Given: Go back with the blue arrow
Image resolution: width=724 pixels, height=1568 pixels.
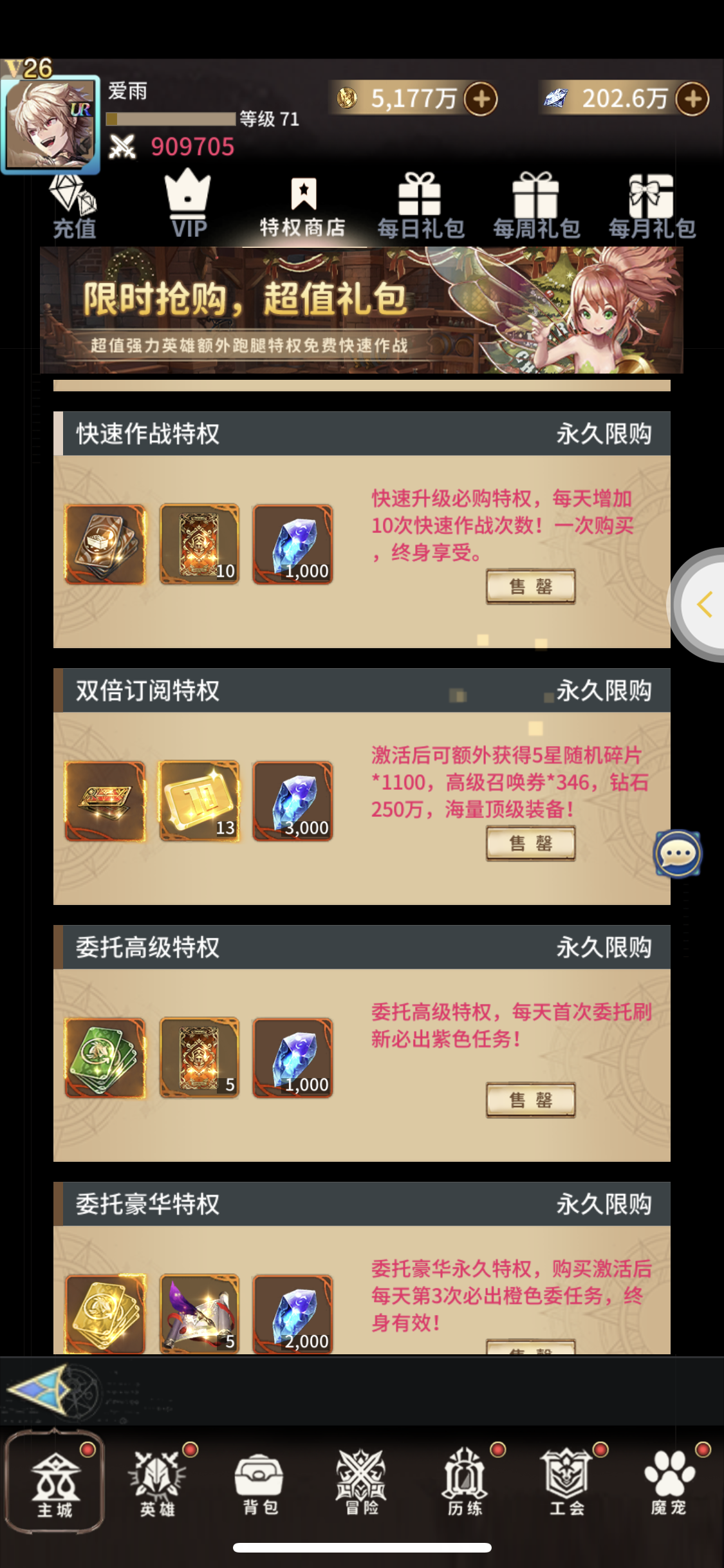Looking at the screenshot, I should pos(40,1389).
